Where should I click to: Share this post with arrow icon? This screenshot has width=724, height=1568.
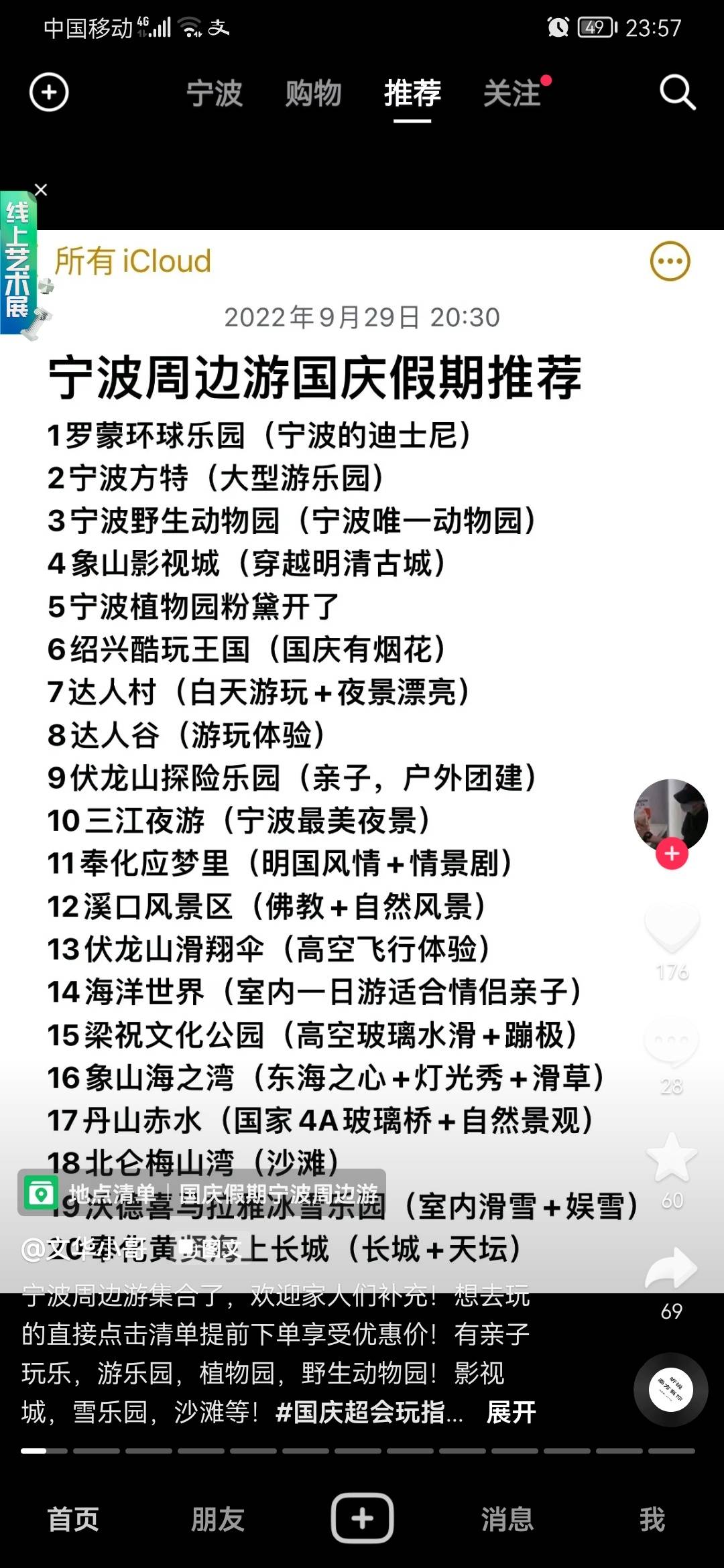coord(672,1268)
